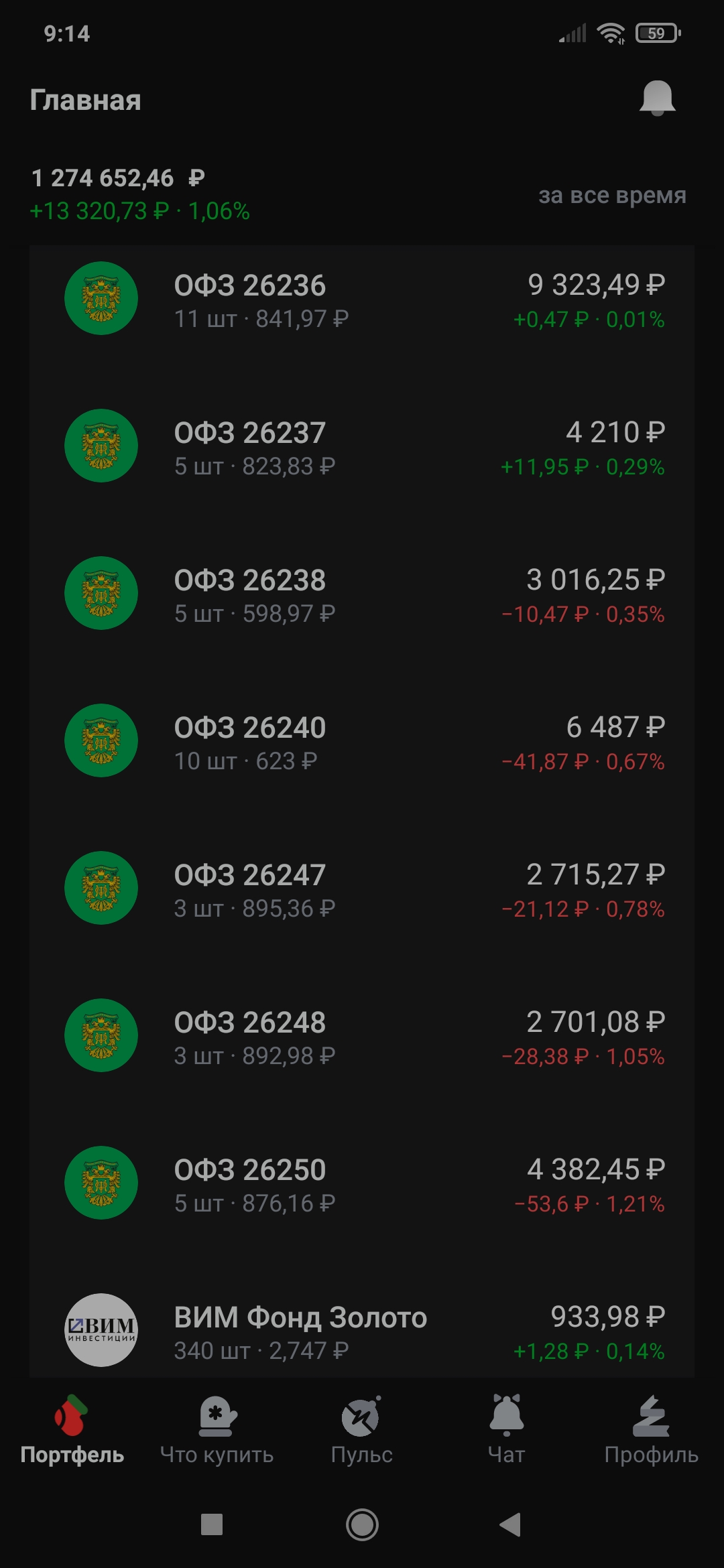
Task: Open the ОФЗ 26237 position
Action: tap(362, 447)
